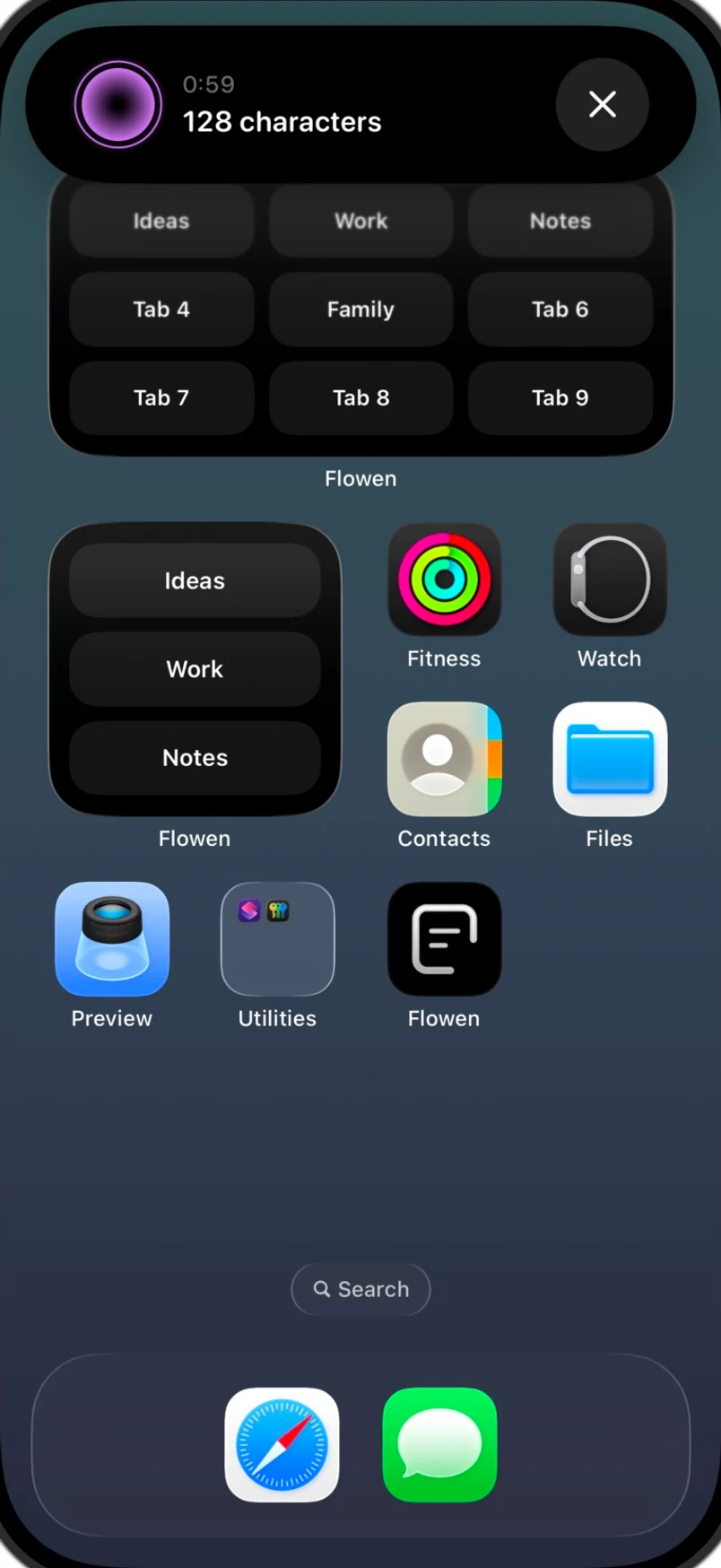Open the Fitness app
Viewport: 721px width, 1568px height.
(444, 579)
